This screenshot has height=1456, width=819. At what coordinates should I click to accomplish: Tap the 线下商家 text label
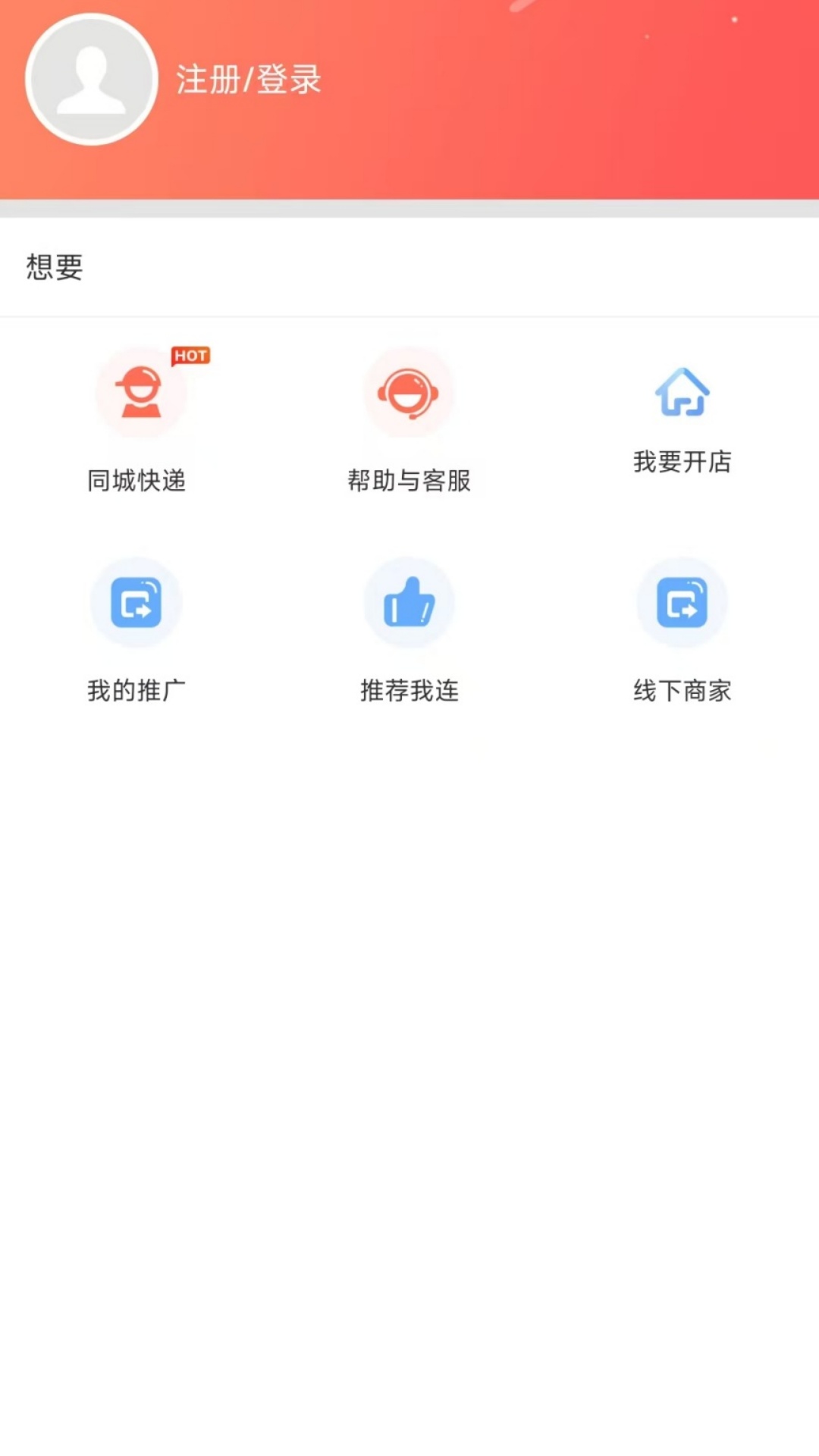pos(682,689)
